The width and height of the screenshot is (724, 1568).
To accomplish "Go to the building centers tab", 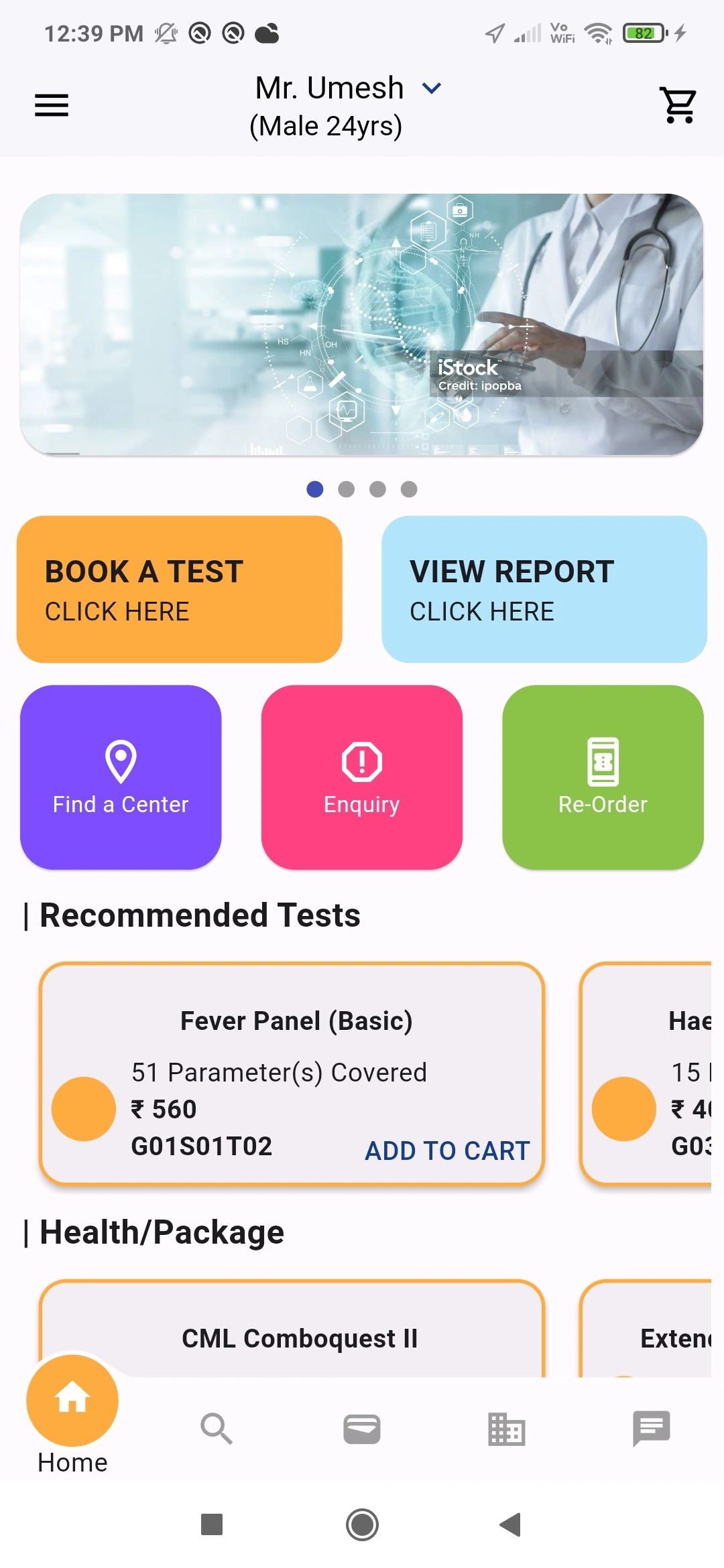I will coord(506,1429).
